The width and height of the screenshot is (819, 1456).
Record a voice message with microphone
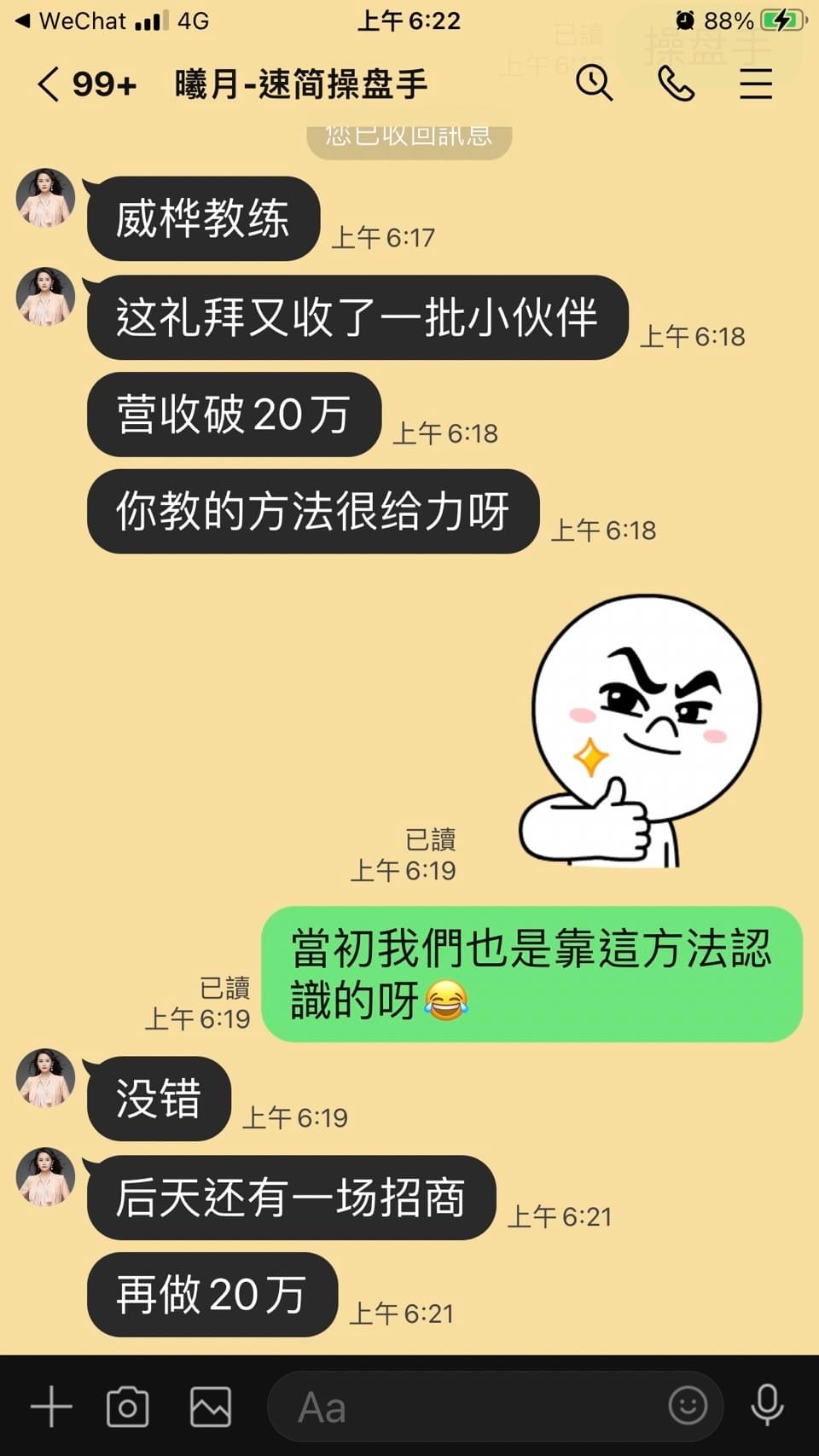[767, 1405]
